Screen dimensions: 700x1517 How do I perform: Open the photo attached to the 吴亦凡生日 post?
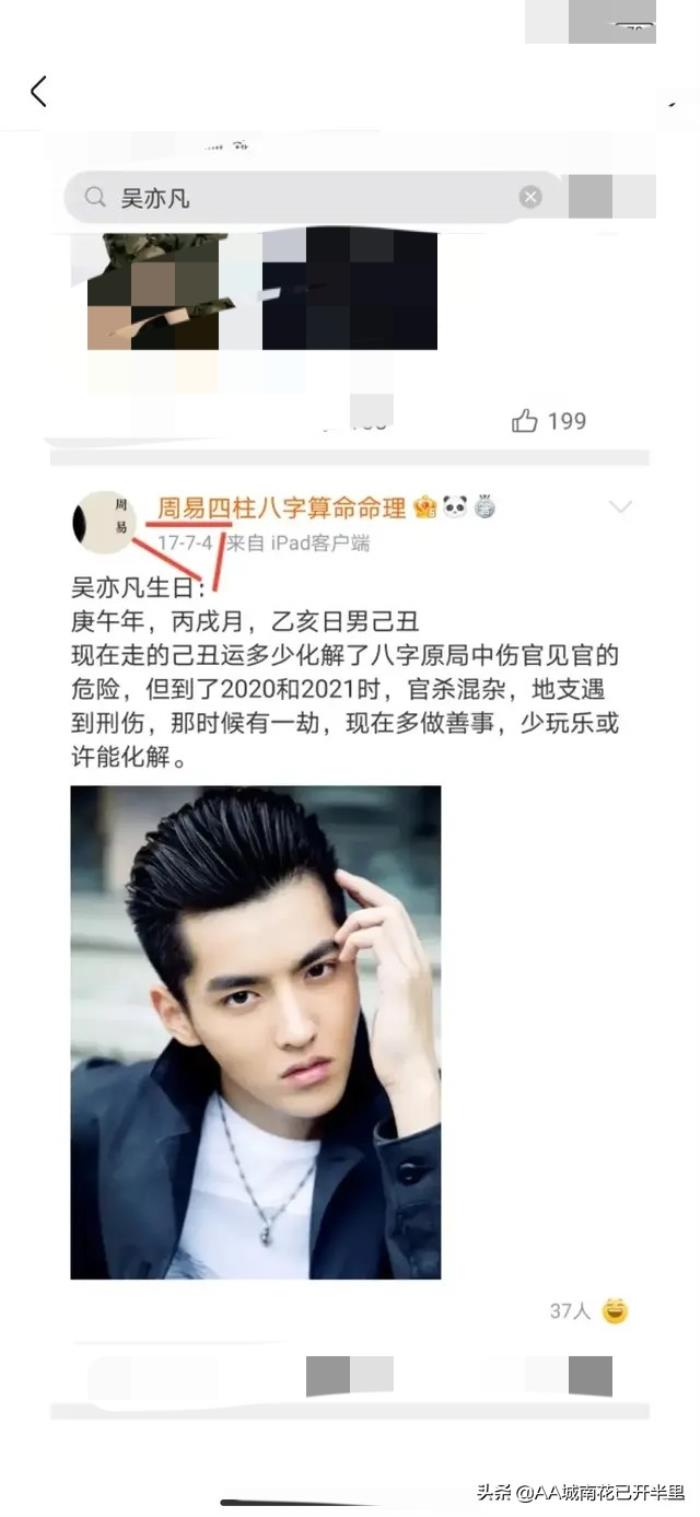(x=255, y=1031)
